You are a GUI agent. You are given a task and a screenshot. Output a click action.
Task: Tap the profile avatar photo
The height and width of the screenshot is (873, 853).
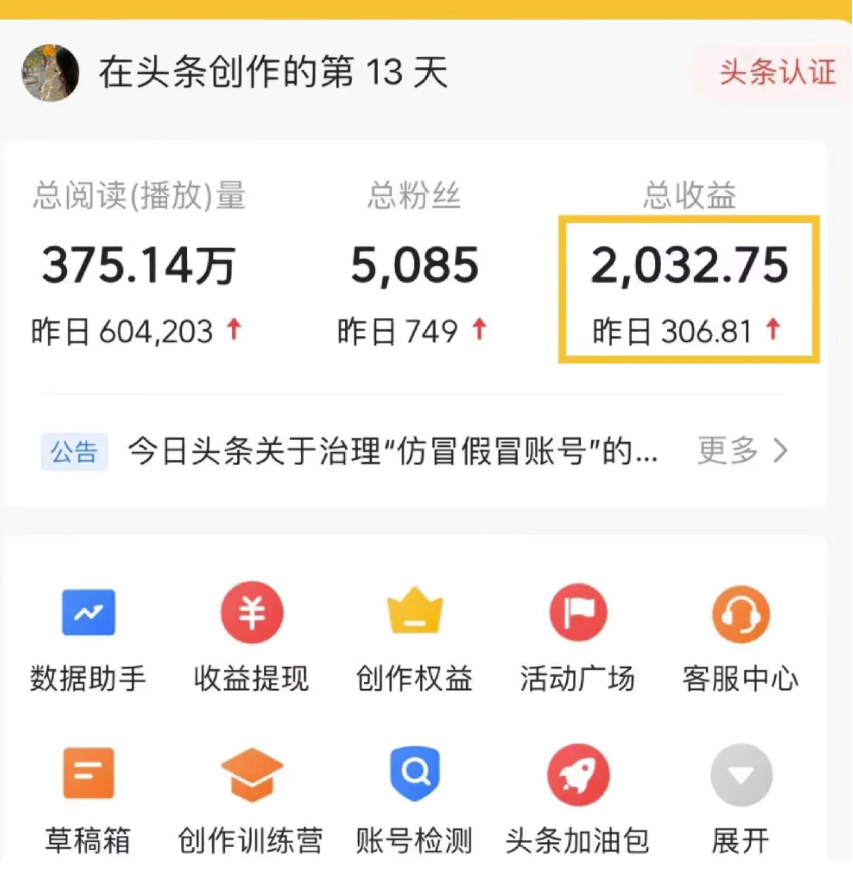point(49,72)
